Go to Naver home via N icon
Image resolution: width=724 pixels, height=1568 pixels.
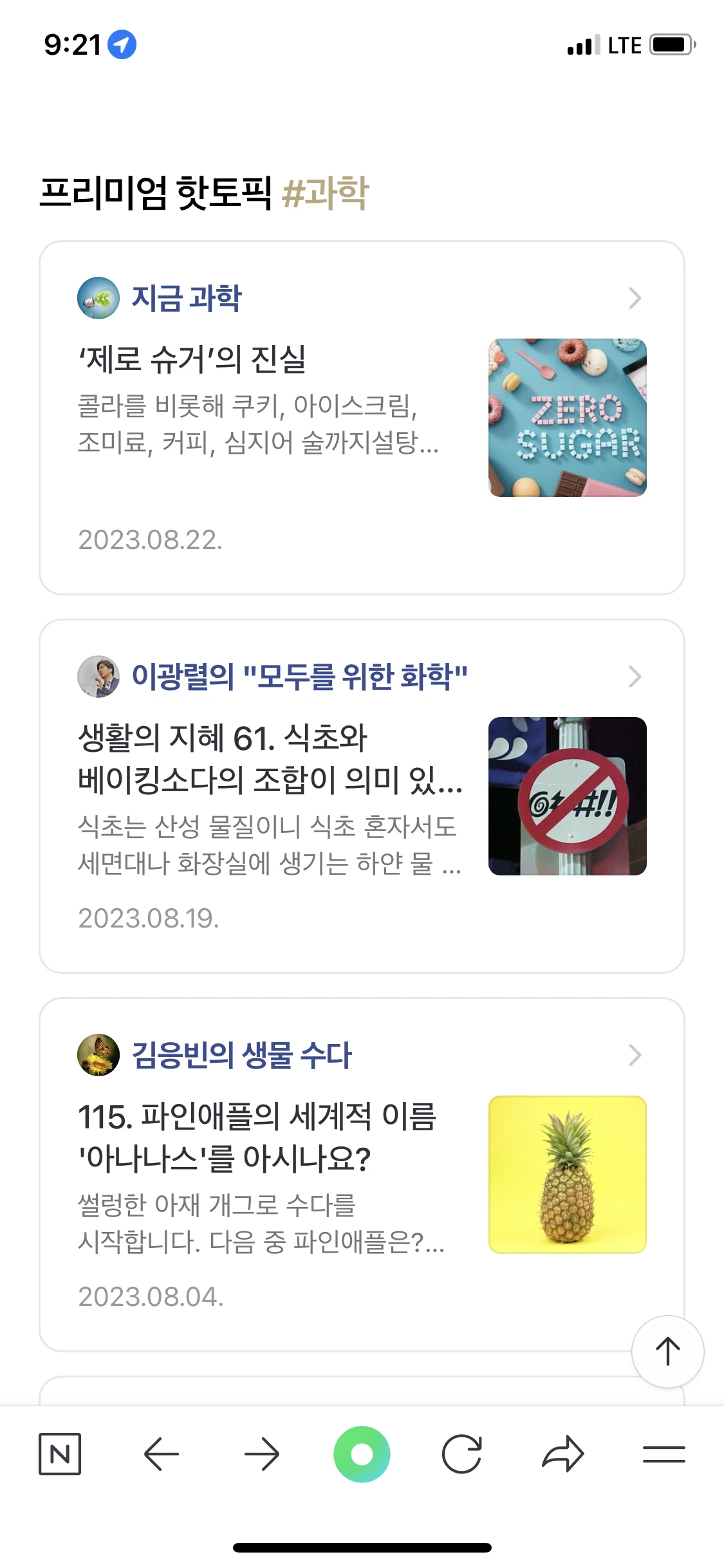point(60,1454)
